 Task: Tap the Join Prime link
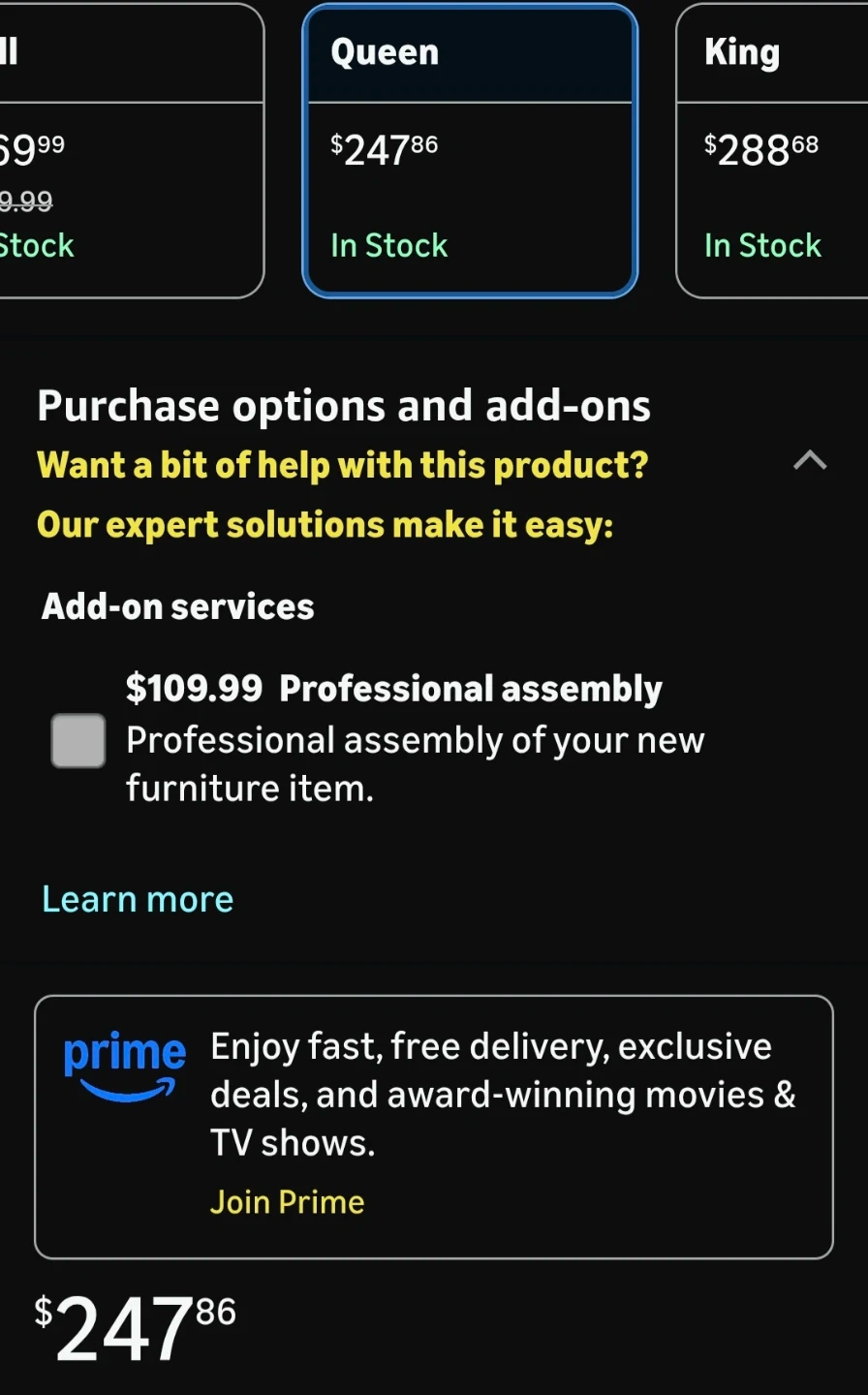click(288, 1202)
